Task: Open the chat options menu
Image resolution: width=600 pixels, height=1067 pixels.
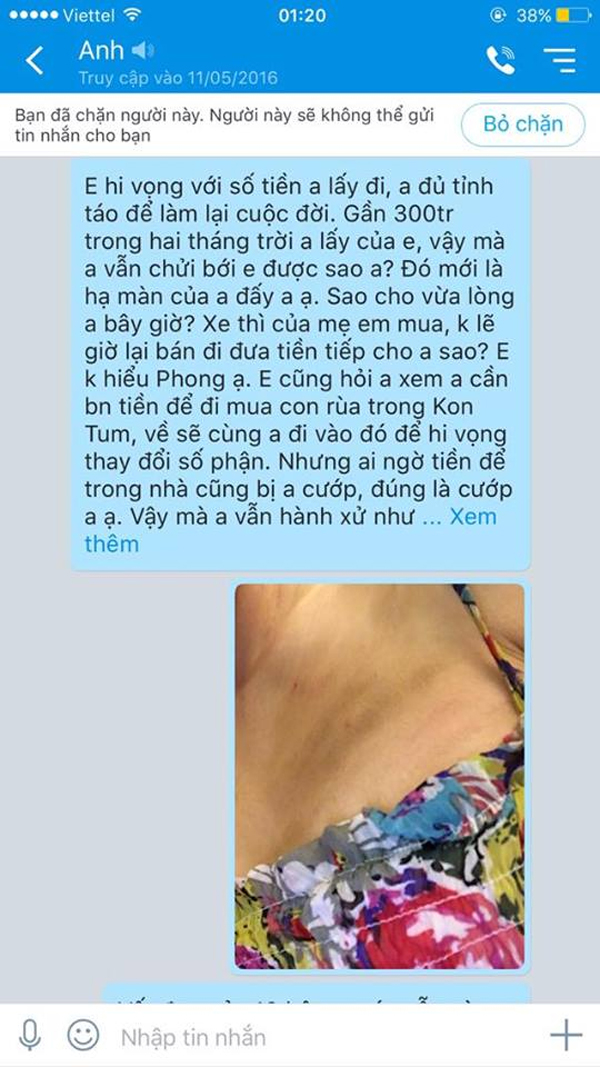Action: (x=560, y=61)
